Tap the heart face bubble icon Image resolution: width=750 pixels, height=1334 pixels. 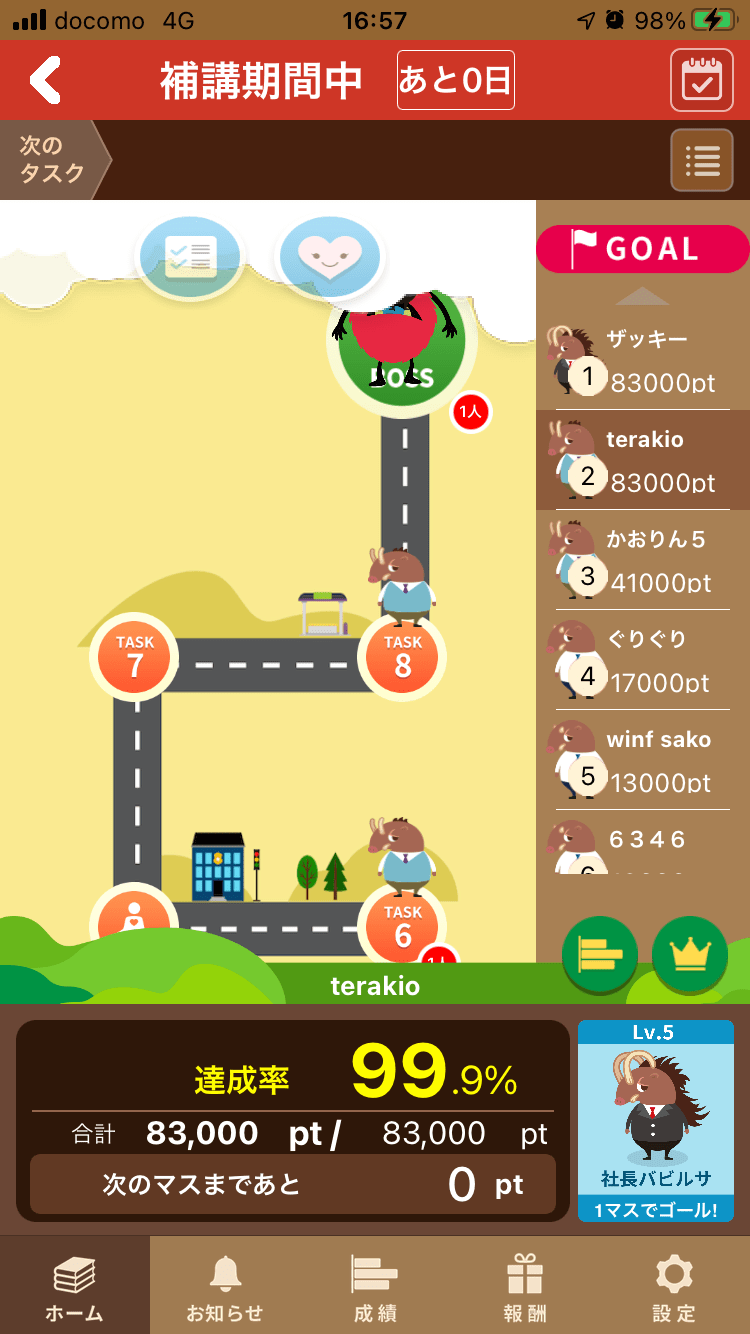(x=329, y=257)
